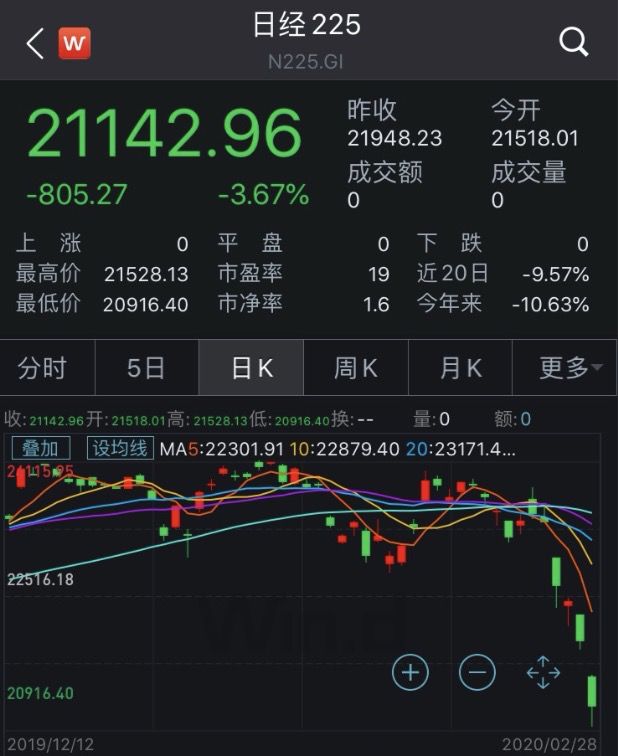
Task: Expand the 更多 chart options dropdown
Action: pos(569,368)
